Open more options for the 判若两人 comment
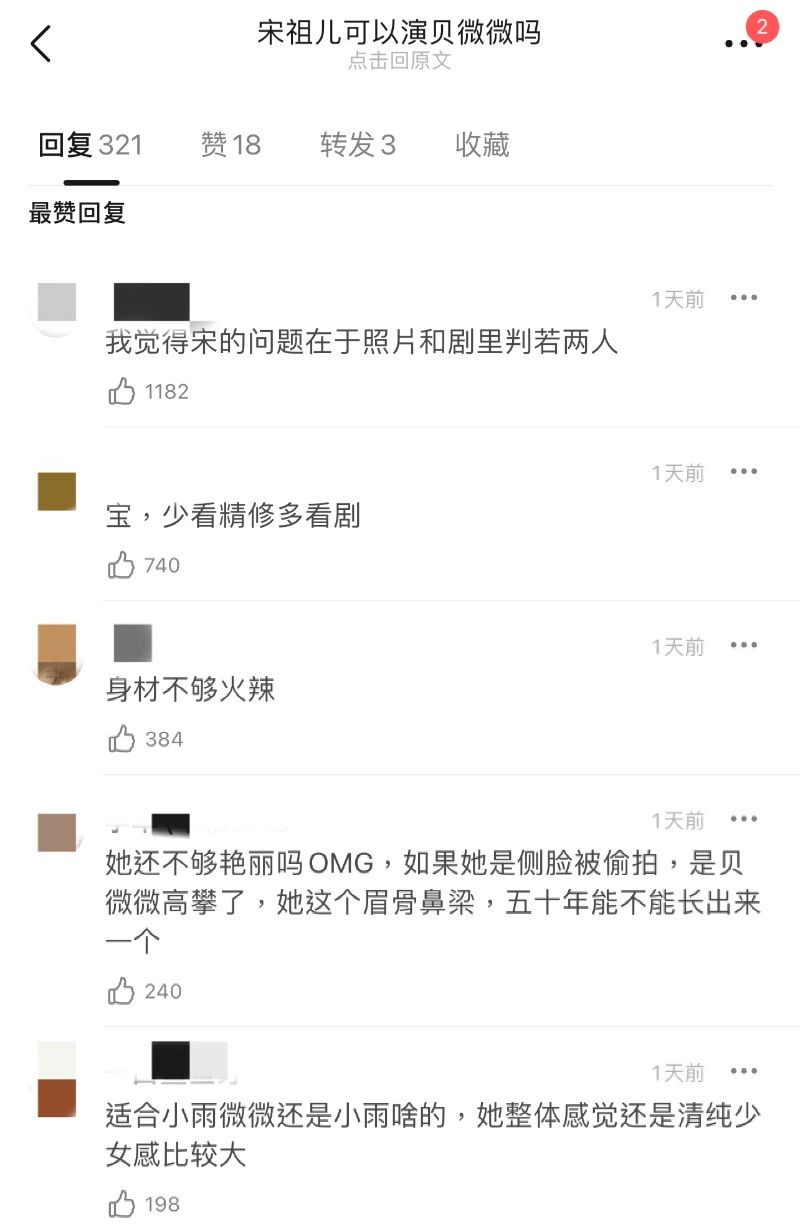Image resolution: width=800 pixels, height=1232 pixels. tap(743, 298)
